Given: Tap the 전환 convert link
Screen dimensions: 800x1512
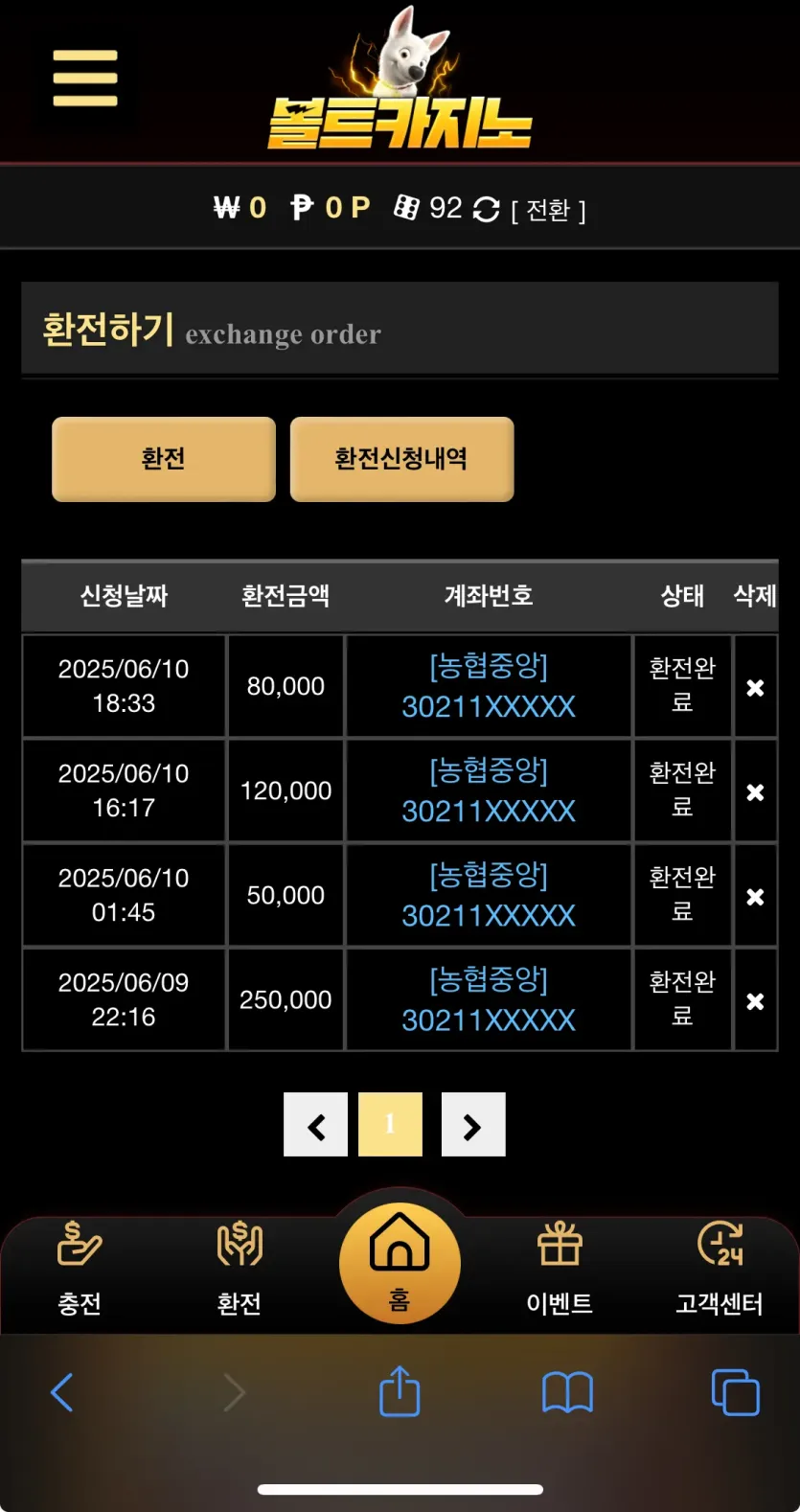Looking at the screenshot, I should click(548, 209).
